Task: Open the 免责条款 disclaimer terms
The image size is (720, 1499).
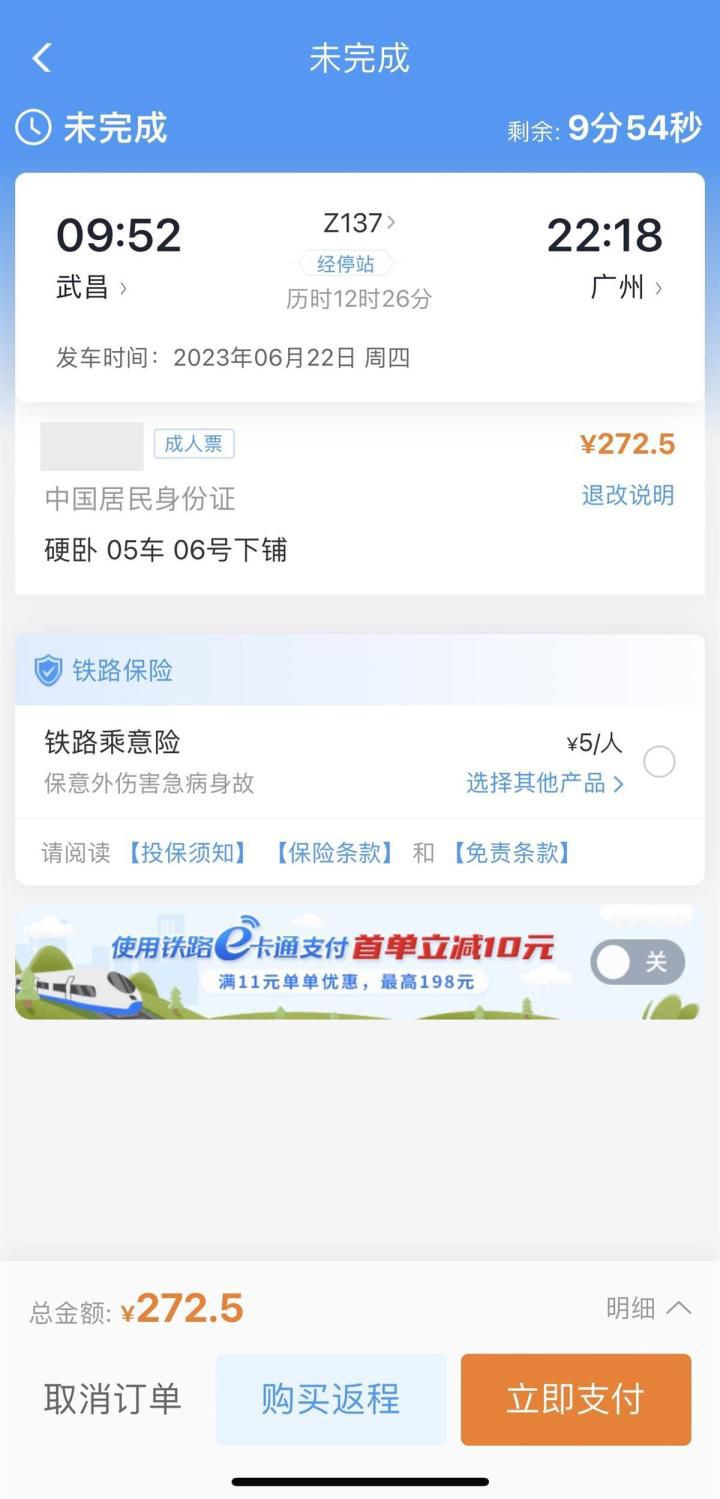Action: [x=510, y=853]
